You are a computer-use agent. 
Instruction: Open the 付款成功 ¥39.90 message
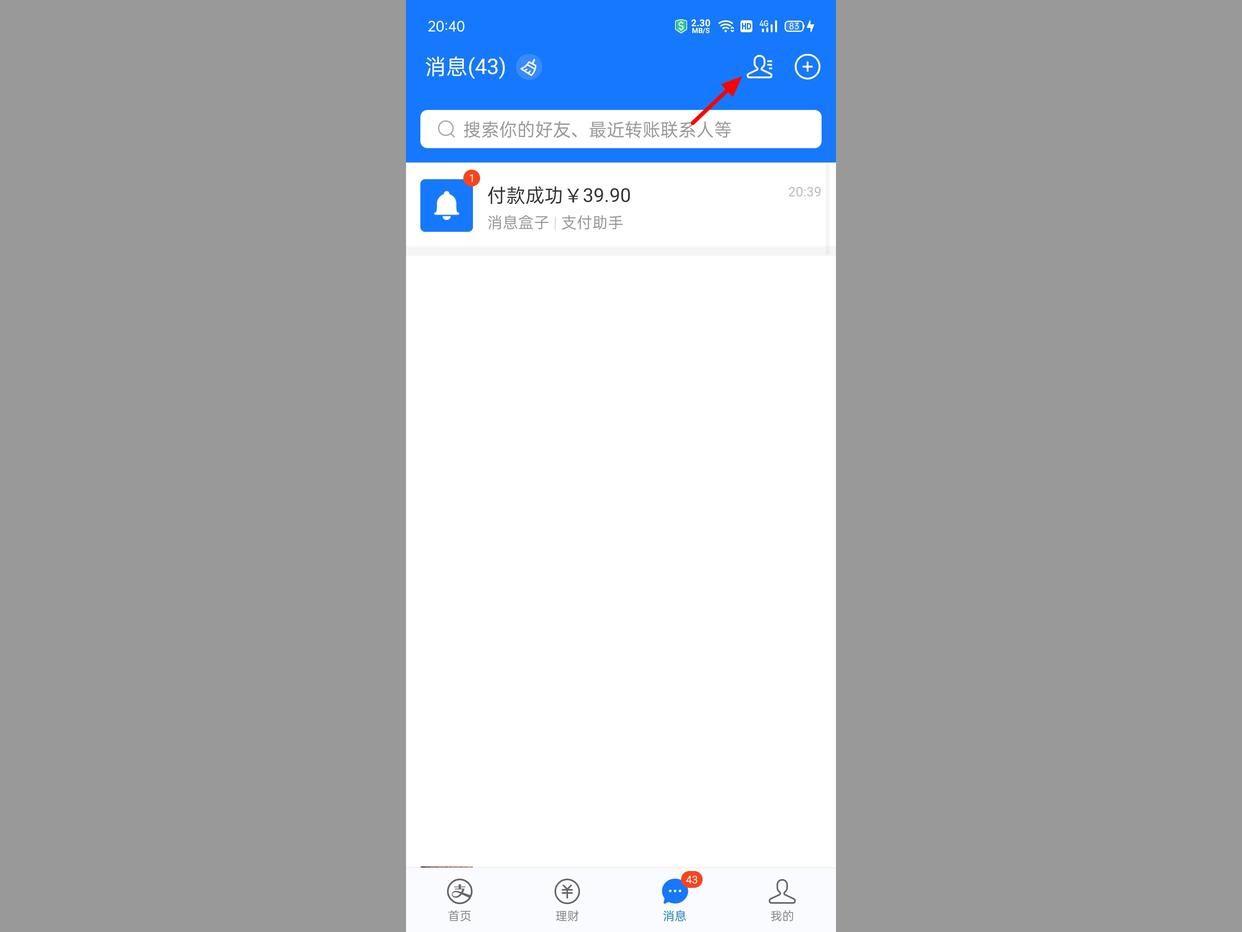620,206
